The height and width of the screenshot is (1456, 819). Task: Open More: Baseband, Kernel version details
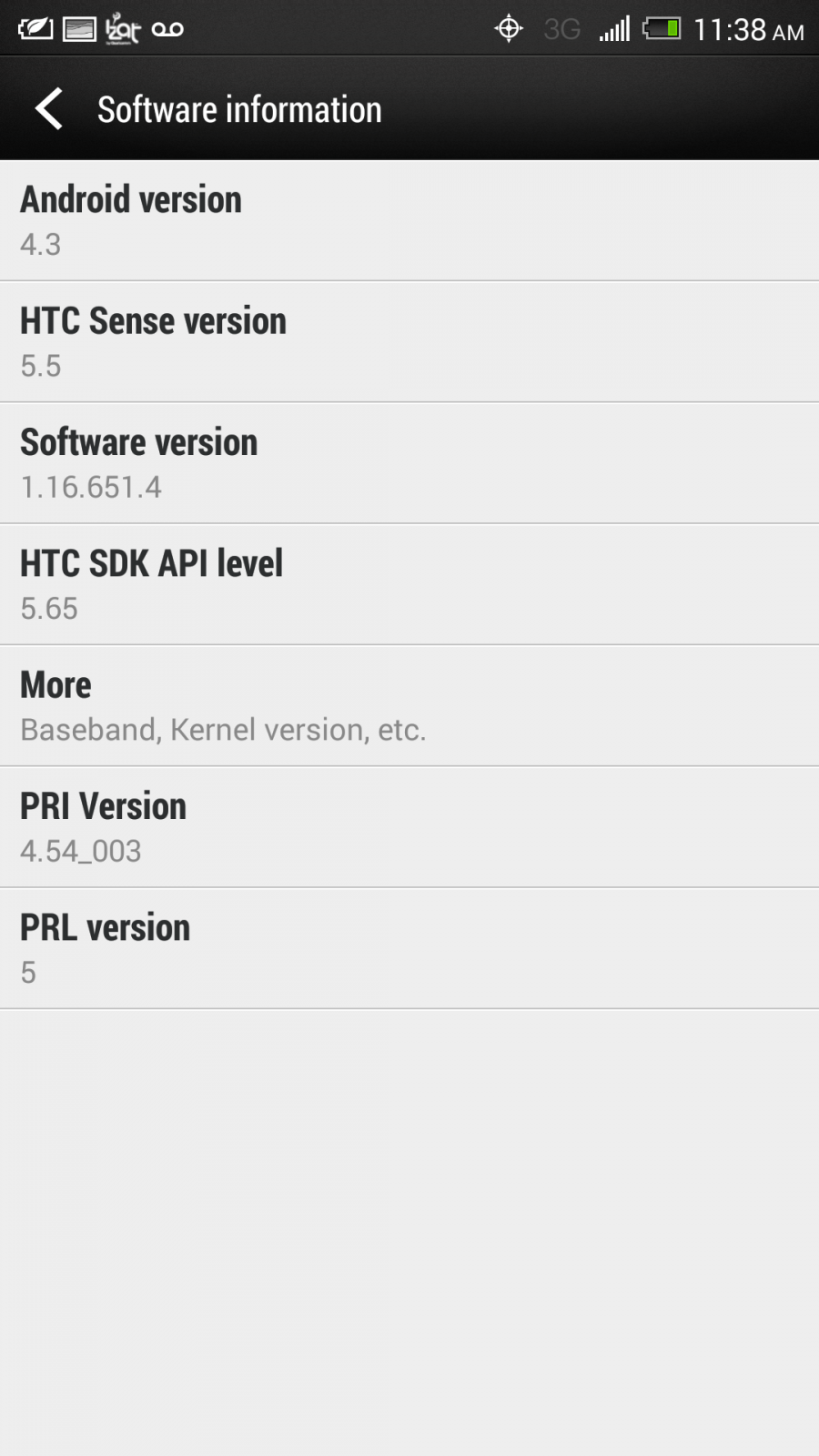pos(409,705)
